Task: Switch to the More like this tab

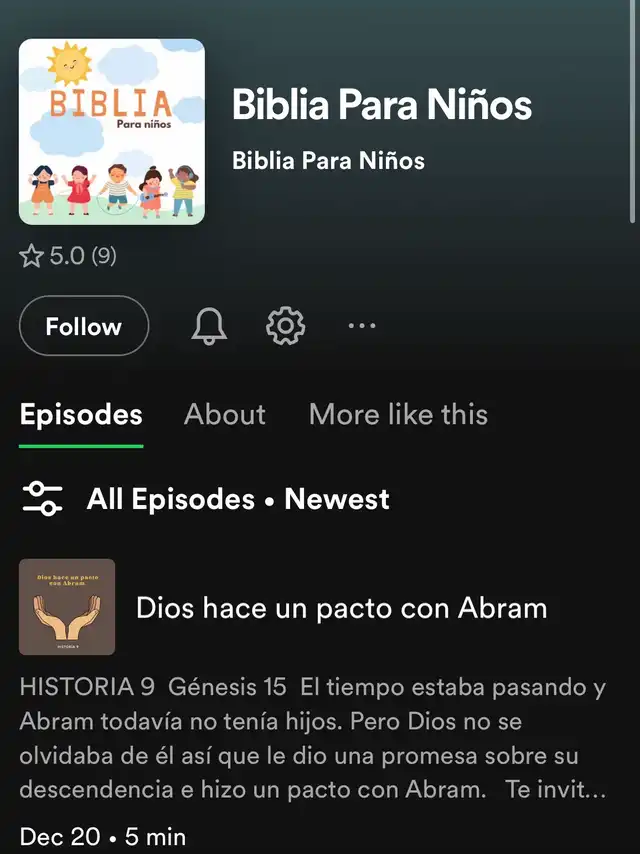Action: click(398, 414)
